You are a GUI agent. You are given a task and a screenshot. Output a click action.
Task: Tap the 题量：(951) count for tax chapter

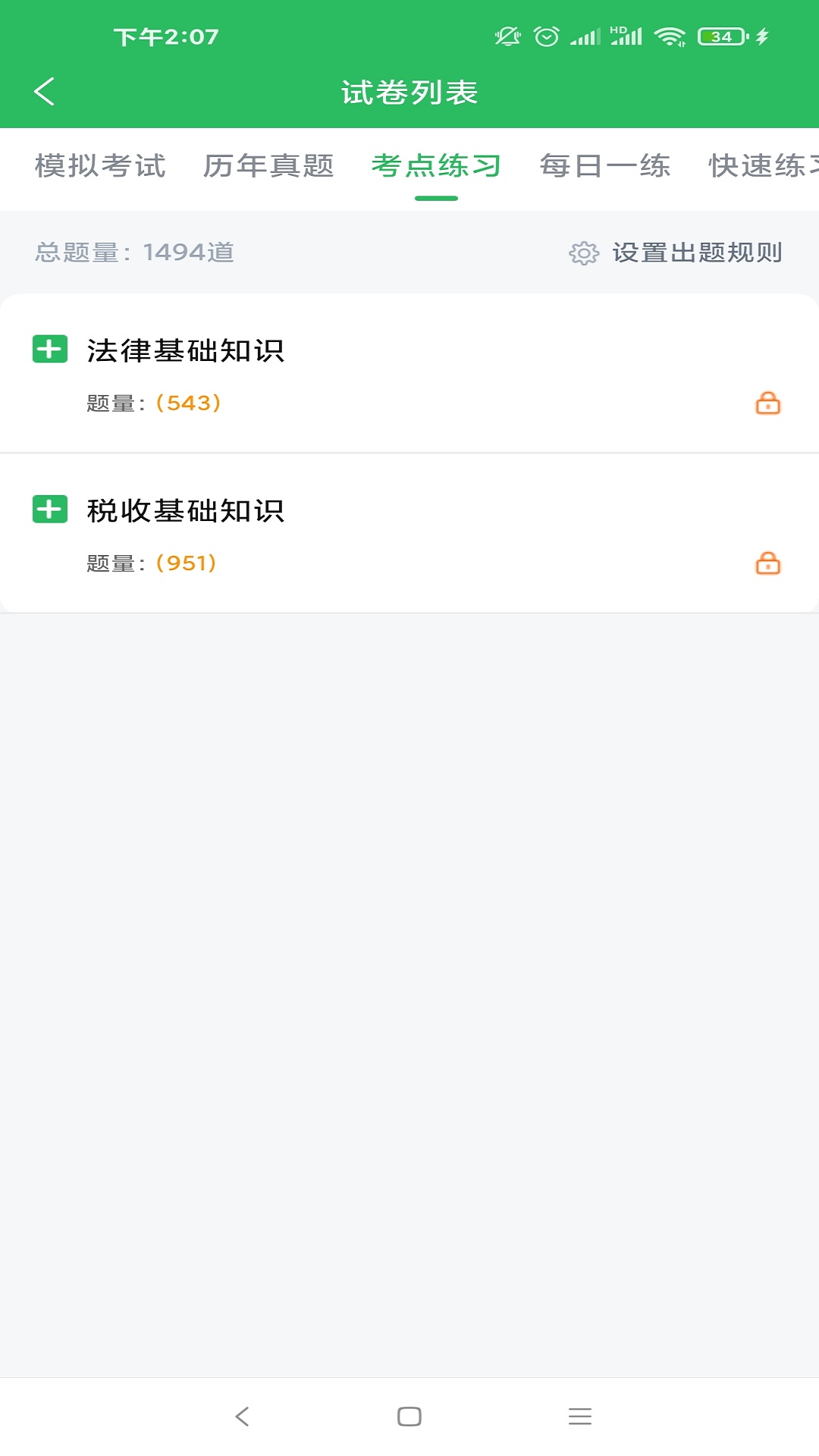[150, 563]
